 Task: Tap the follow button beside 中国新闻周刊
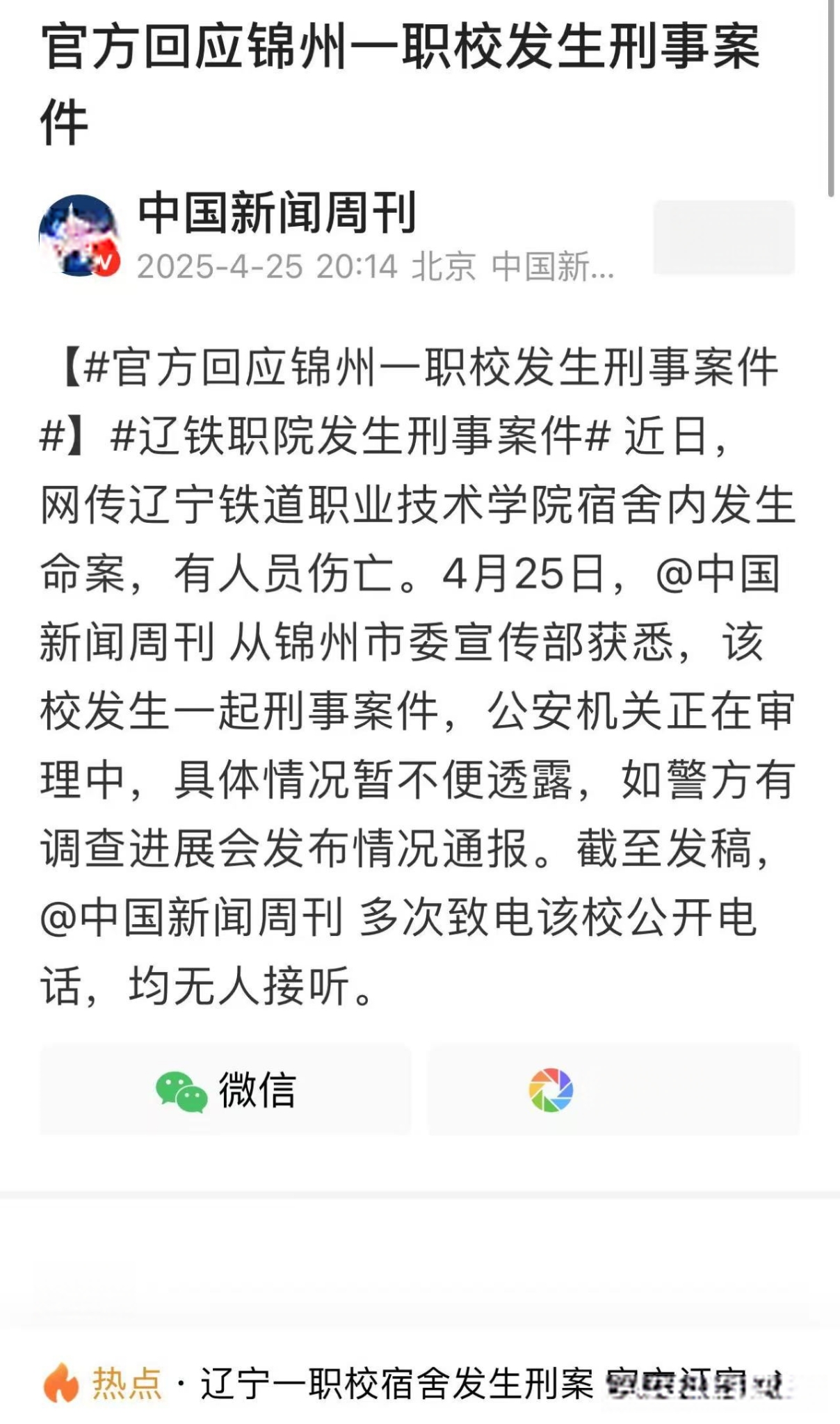tap(723, 237)
